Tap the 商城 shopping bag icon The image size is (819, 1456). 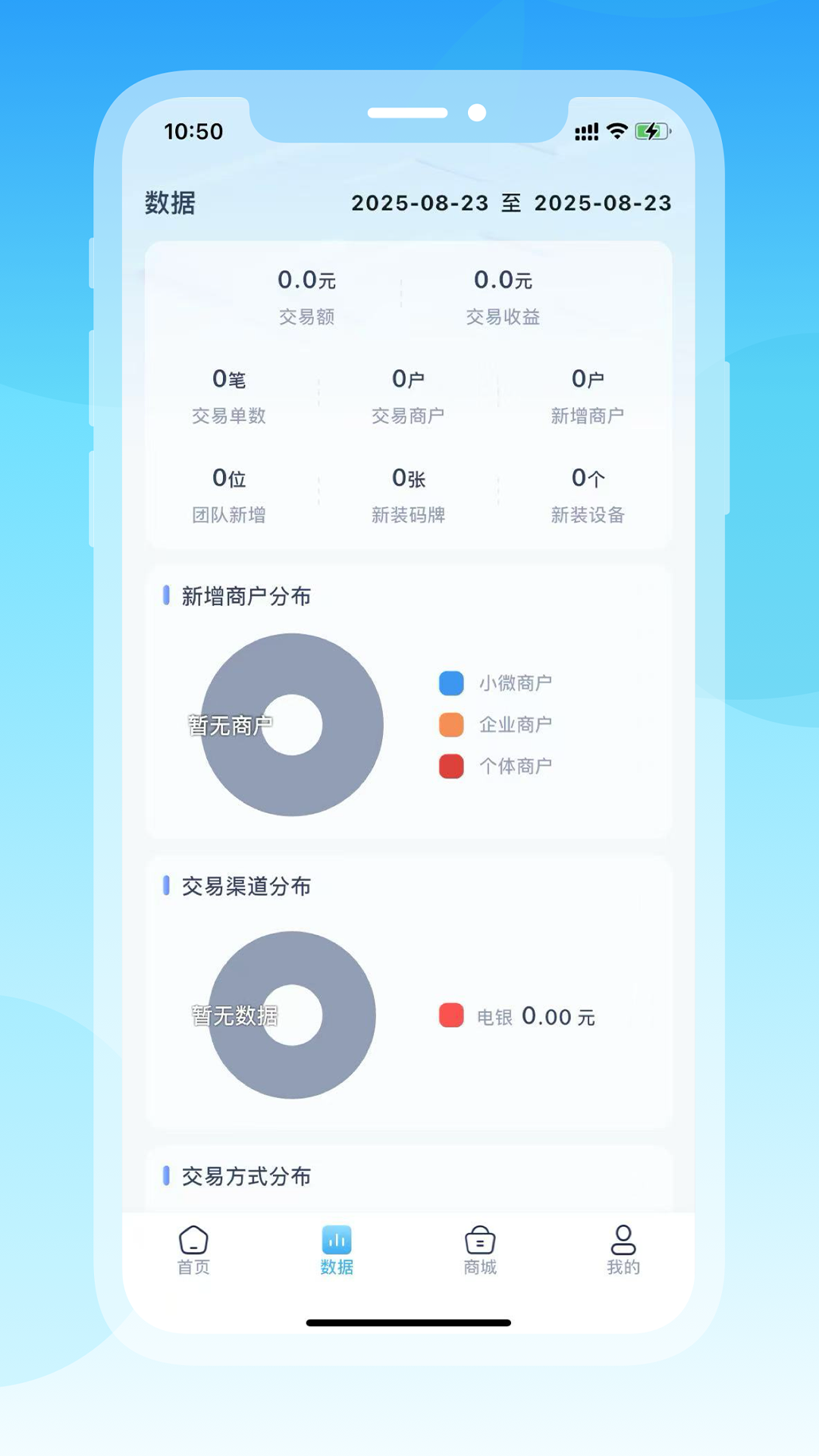[478, 1240]
